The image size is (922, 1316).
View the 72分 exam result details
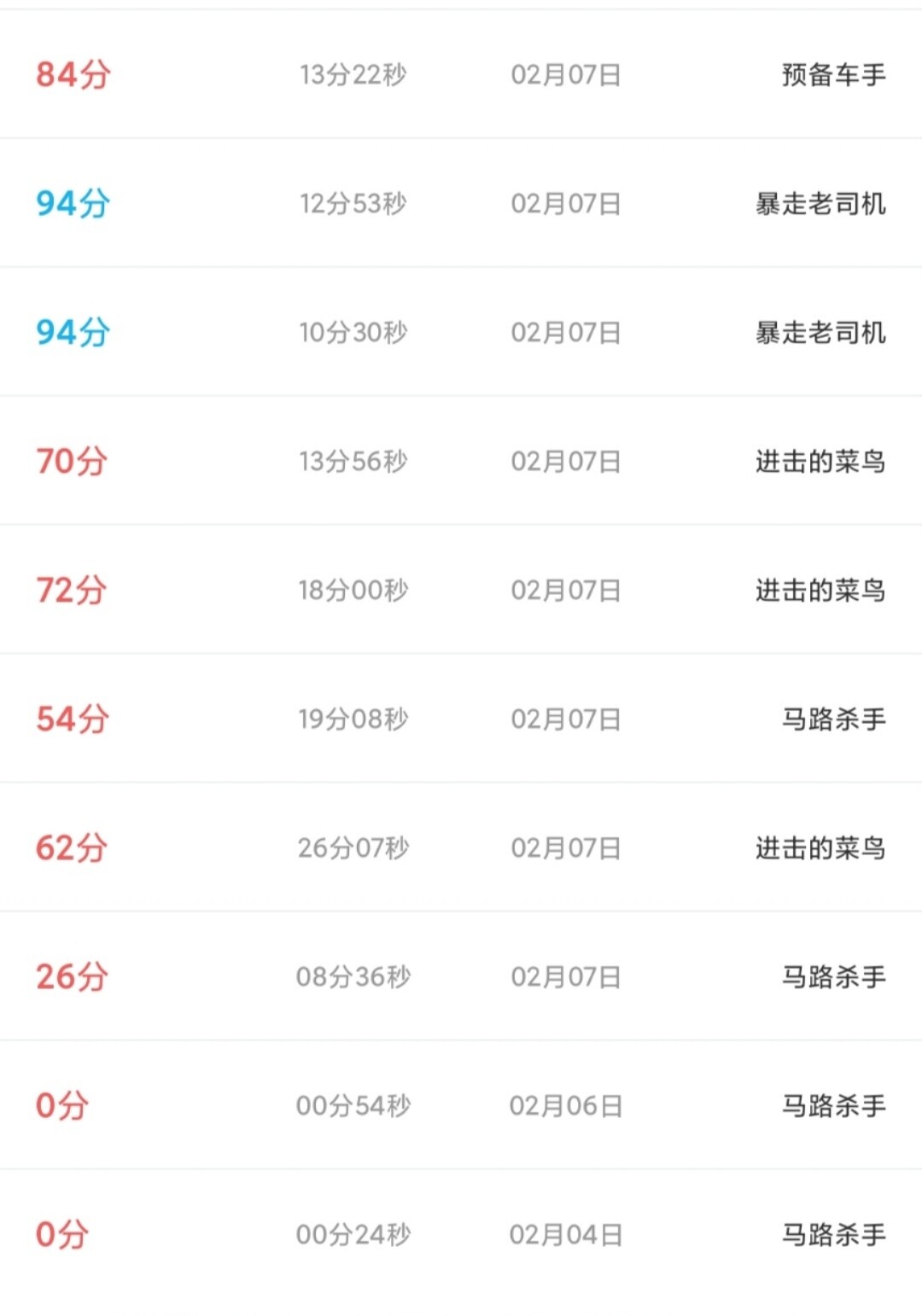tap(461, 590)
